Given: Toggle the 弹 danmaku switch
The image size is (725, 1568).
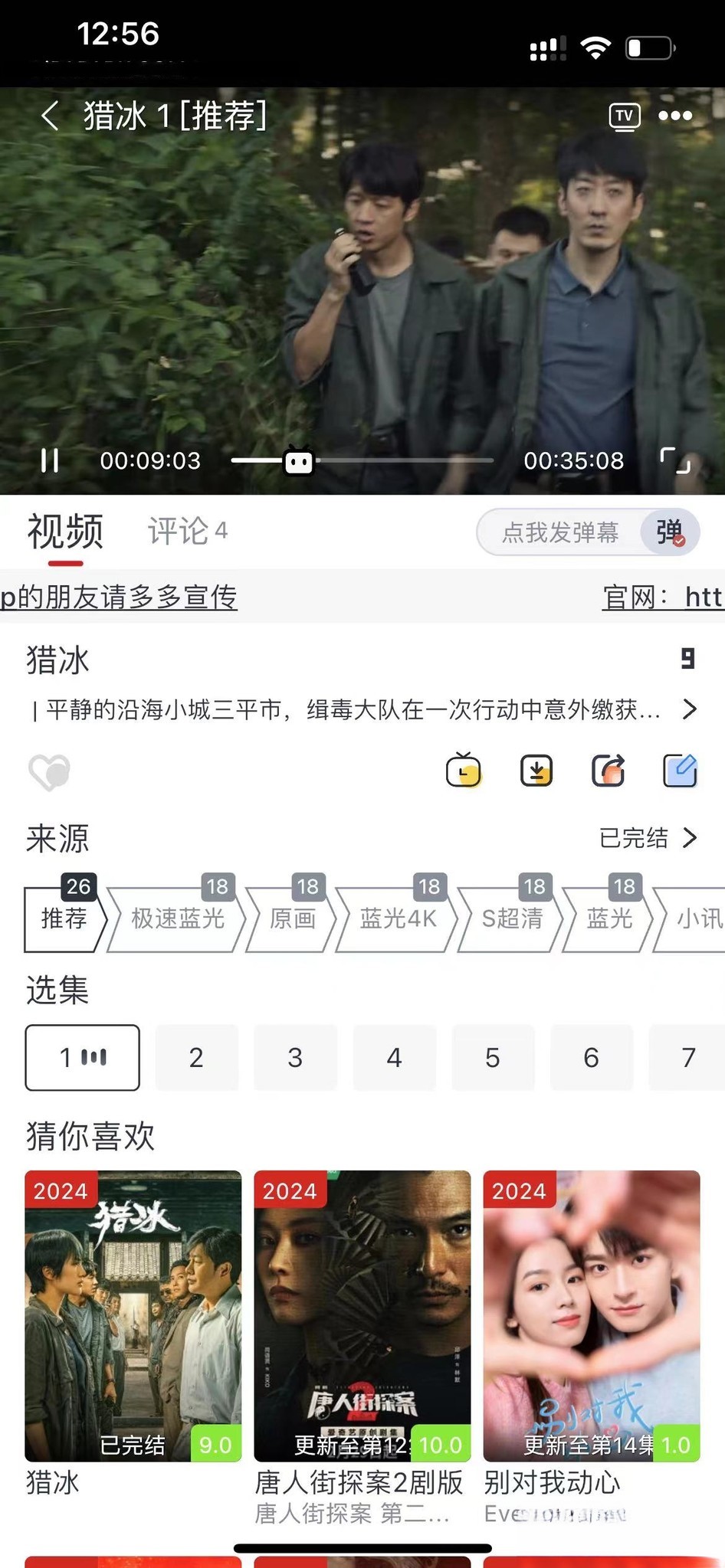Looking at the screenshot, I should click(669, 532).
